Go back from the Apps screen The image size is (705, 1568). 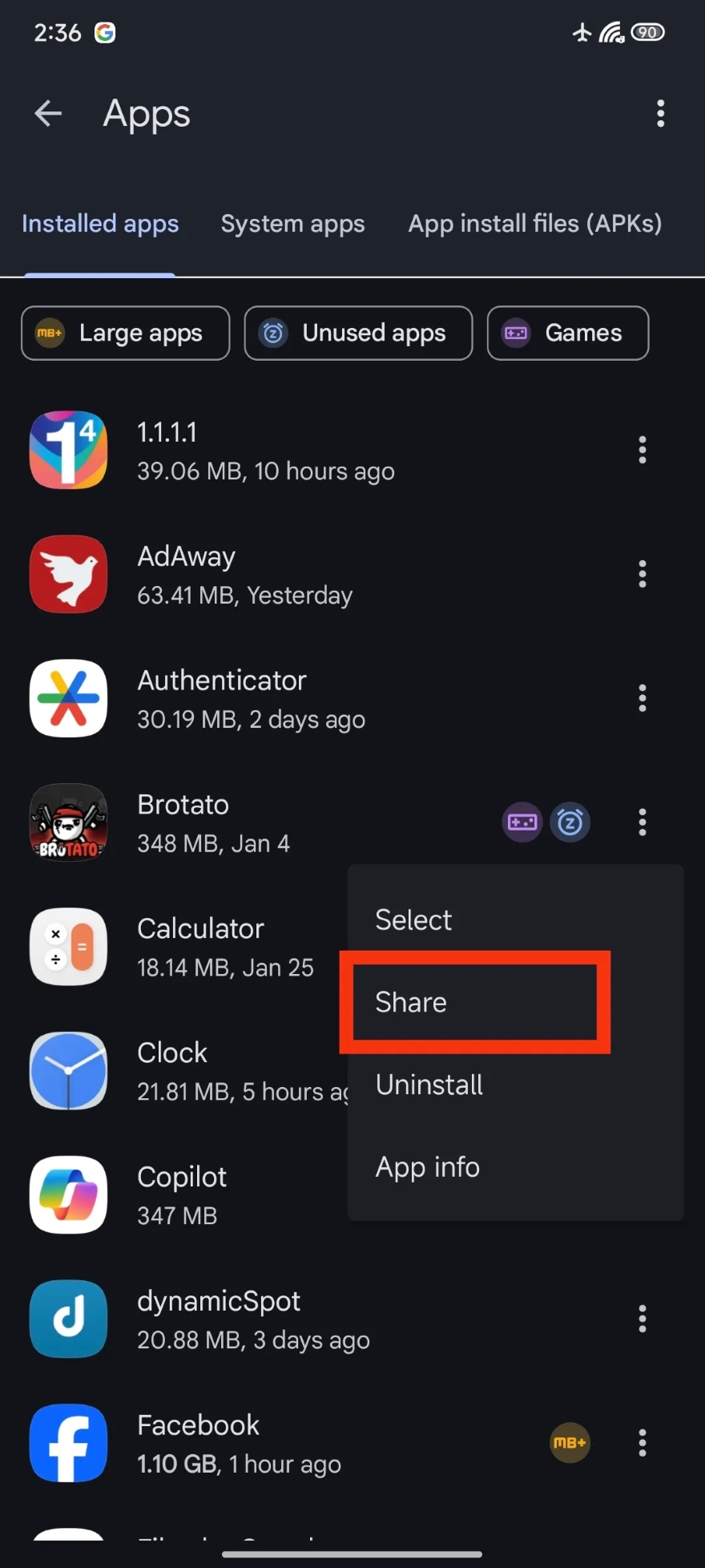coord(48,114)
